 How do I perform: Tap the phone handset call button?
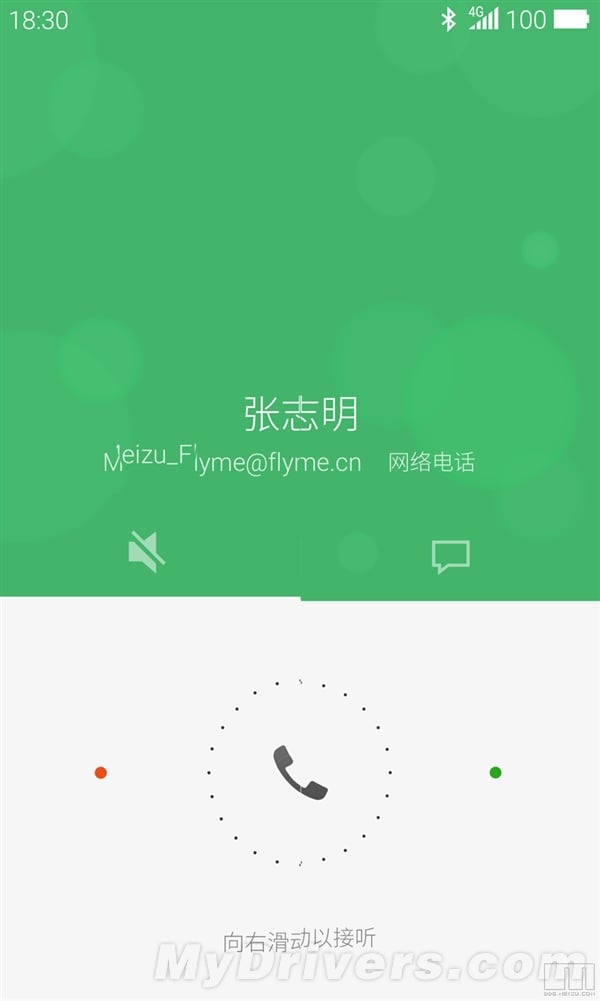coord(300,773)
